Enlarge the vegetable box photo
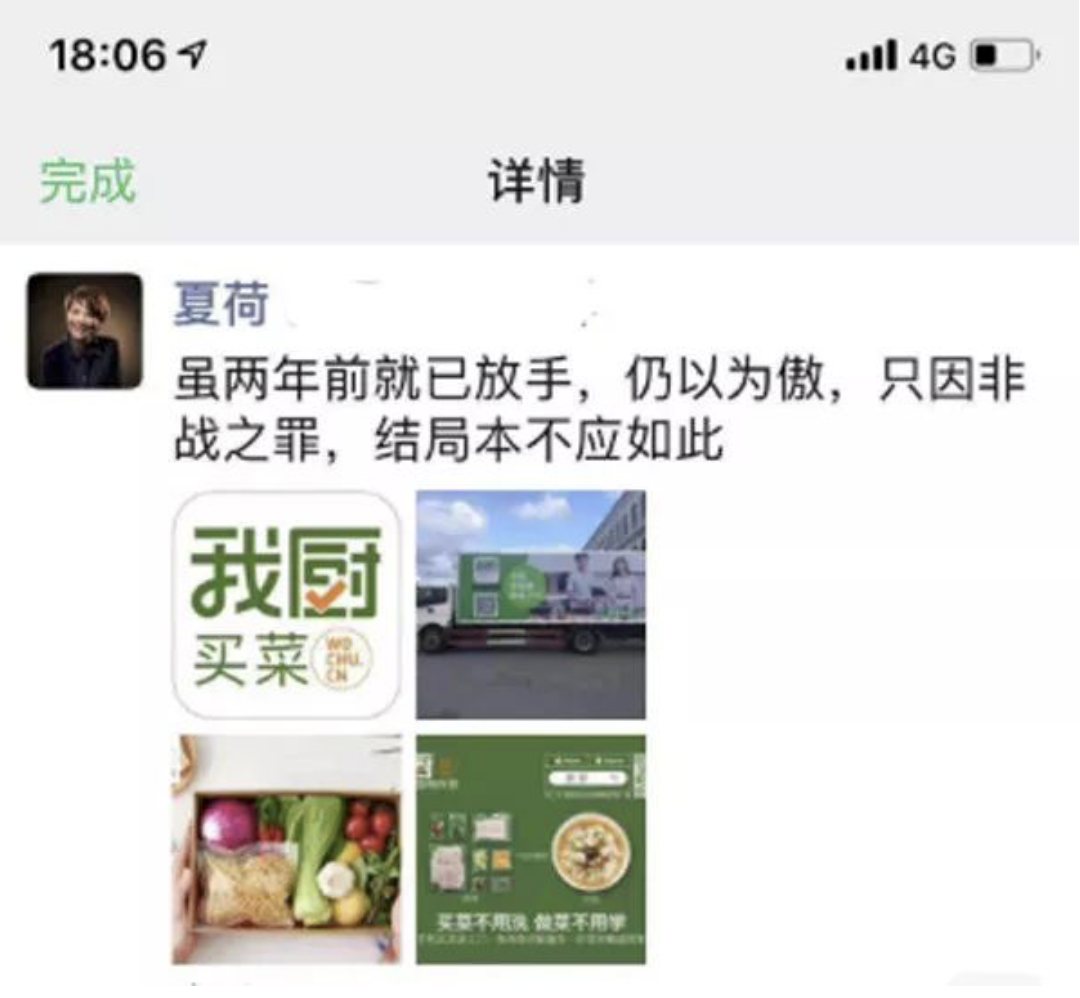1080x998 pixels. pyautogui.click(x=286, y=849)
